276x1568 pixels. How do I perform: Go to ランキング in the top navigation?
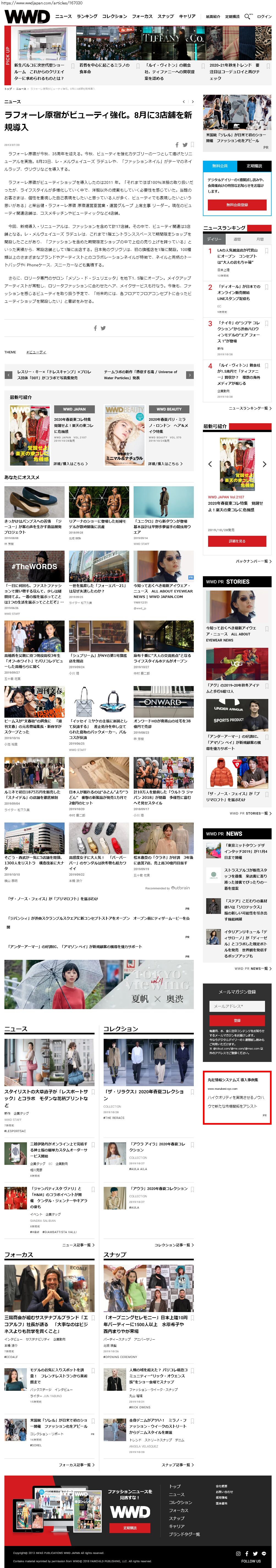point(87,17)
